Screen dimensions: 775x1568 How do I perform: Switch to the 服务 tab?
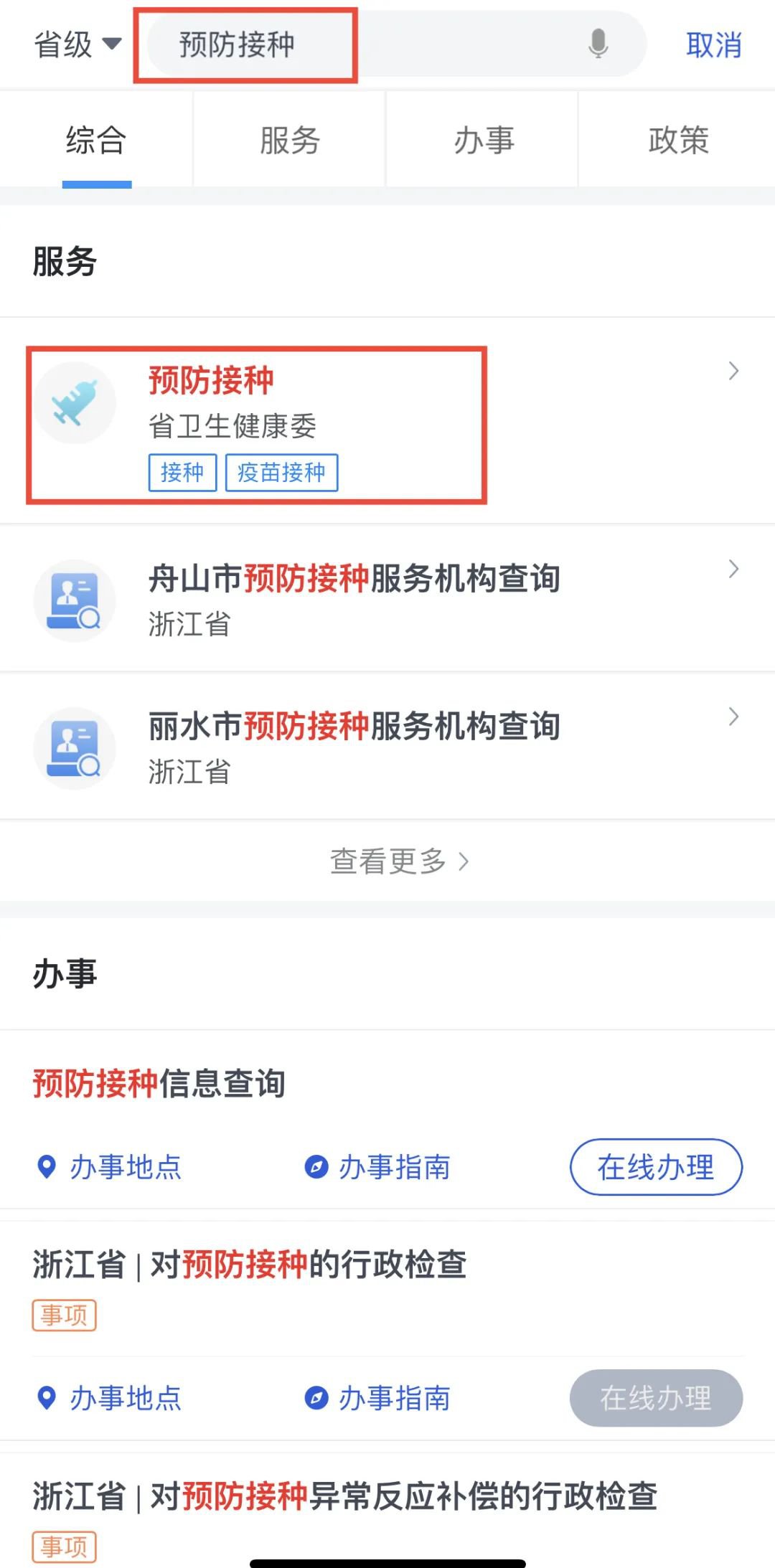[289, 140]
